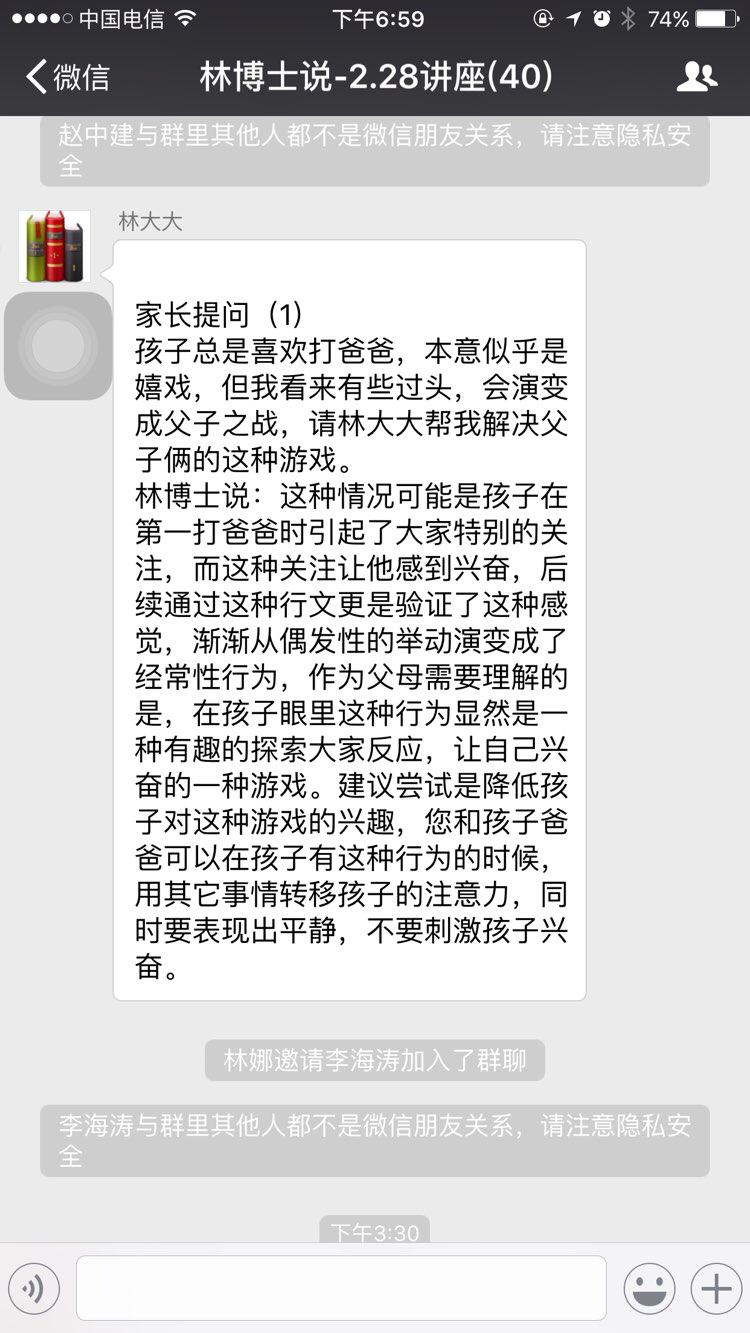Go back to the 微信 chat list
This screenshot has width=750, height=1333.
point(67,77)
